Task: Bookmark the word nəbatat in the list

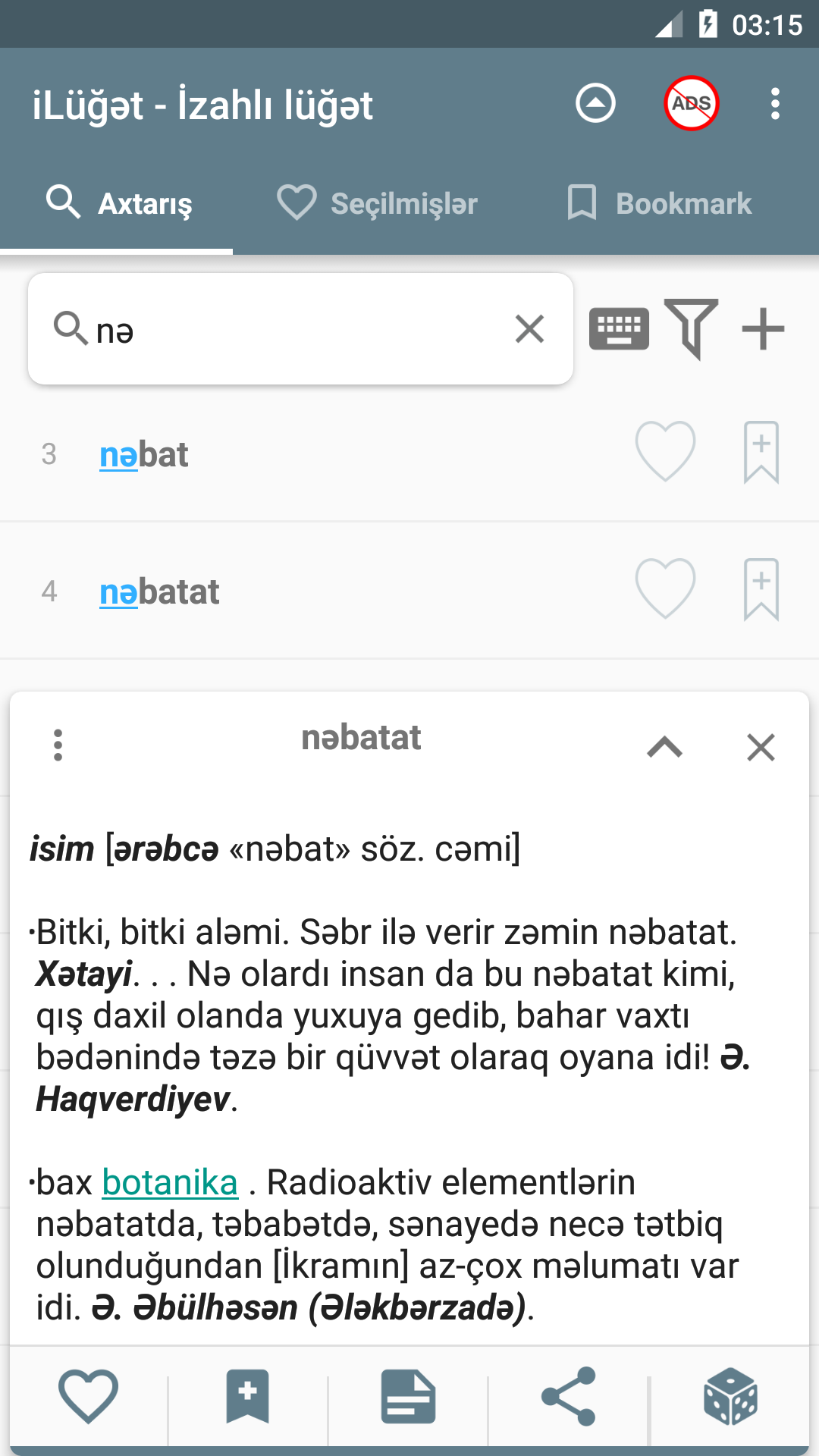Action: [x=762, y=591]
